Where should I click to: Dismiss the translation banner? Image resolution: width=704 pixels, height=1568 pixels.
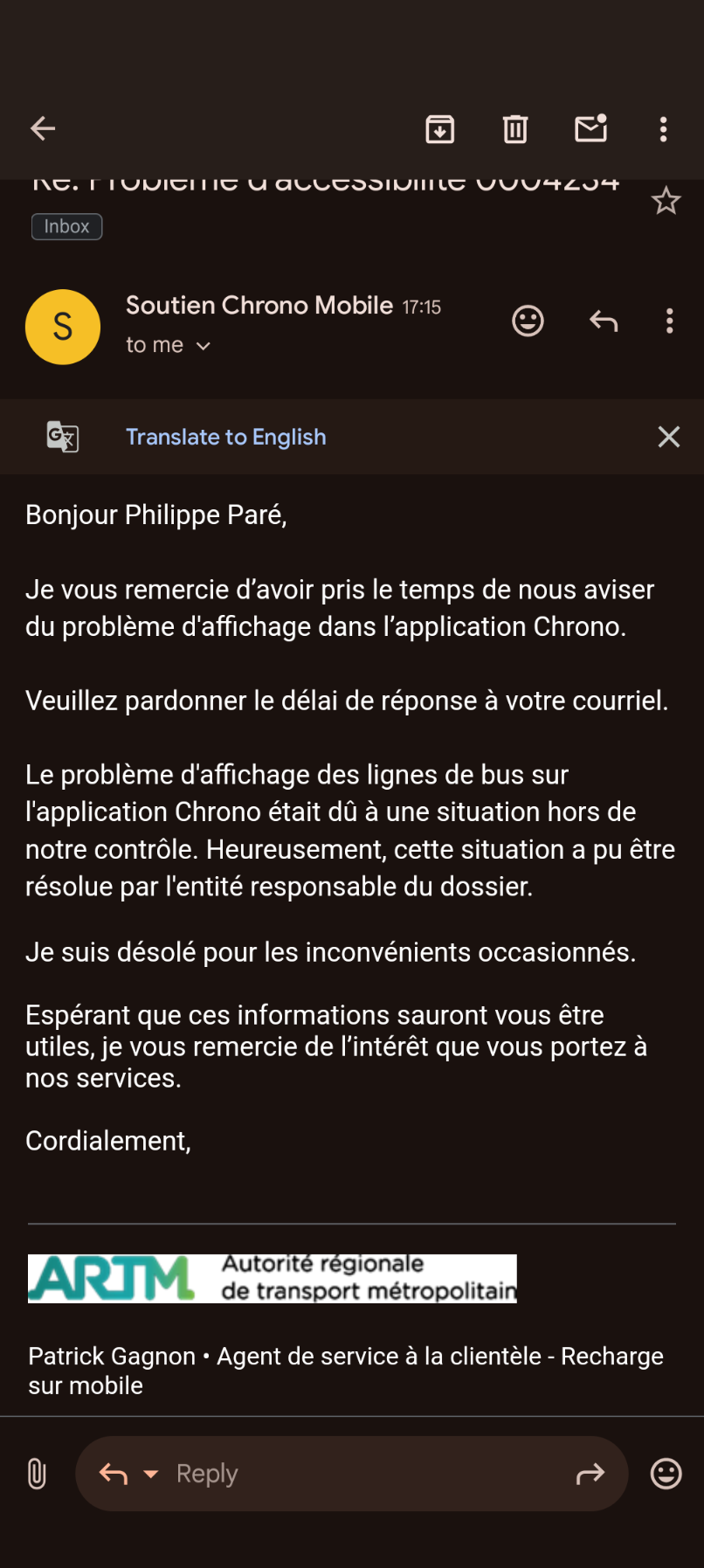669,437
